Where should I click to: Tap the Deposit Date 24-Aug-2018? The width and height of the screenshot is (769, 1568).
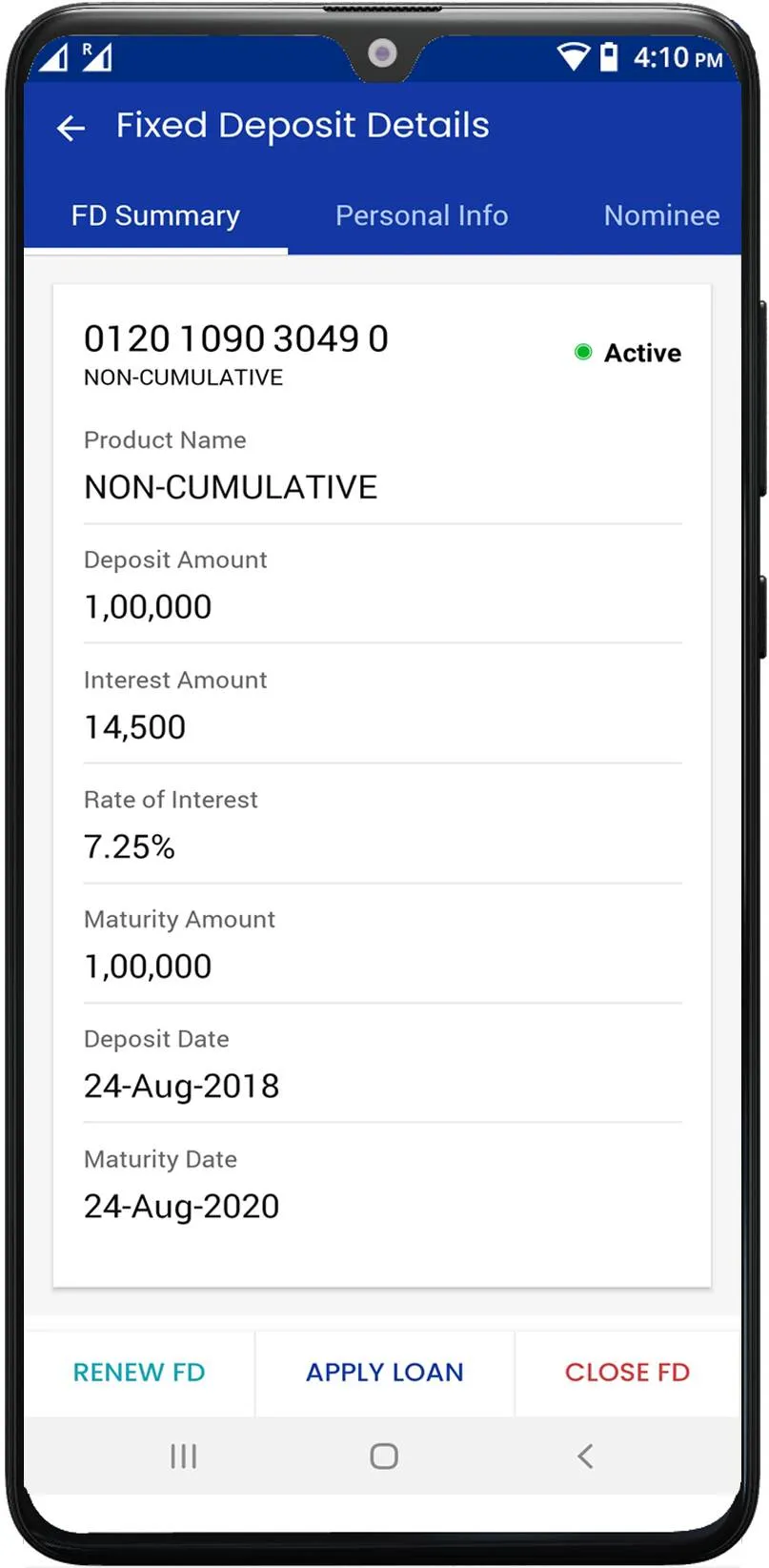[x=181, y=1086]
